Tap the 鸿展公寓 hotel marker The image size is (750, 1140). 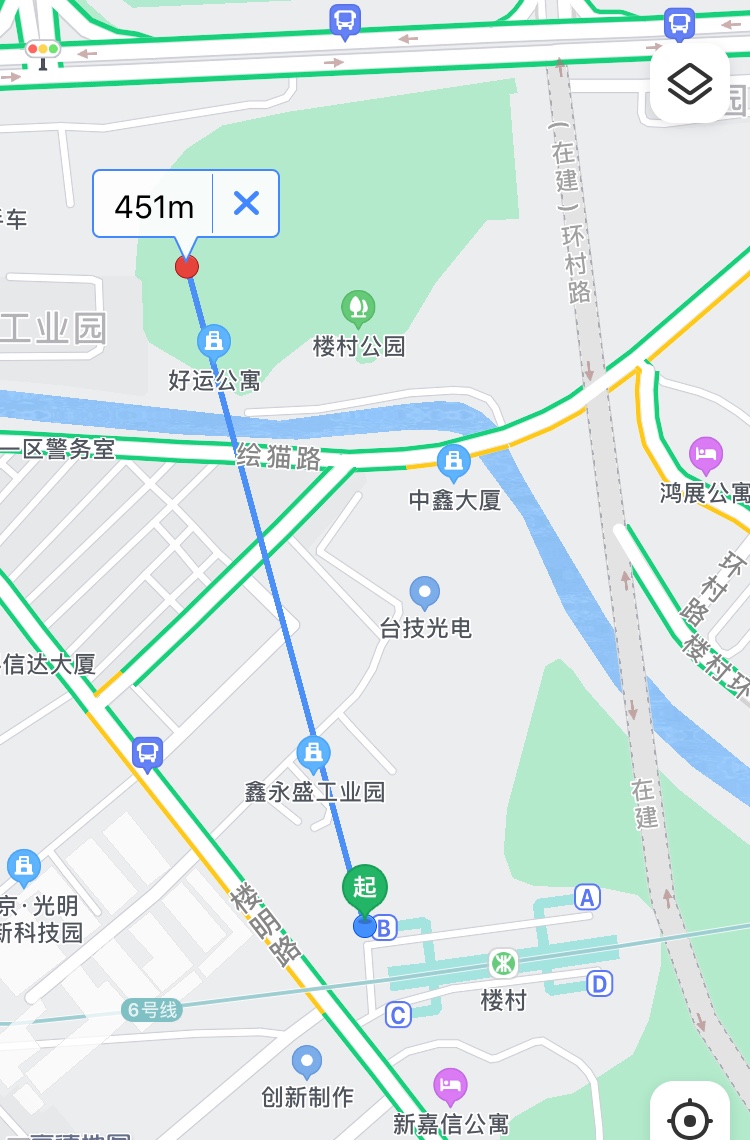[x=706, y=454]
